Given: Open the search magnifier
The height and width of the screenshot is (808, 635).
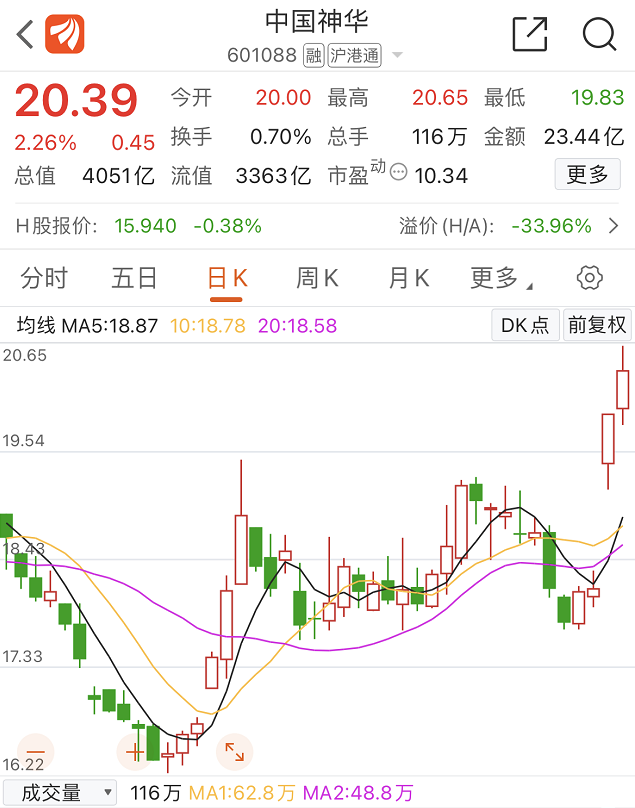Looking at the screenshot, I should tap(599, 34).
